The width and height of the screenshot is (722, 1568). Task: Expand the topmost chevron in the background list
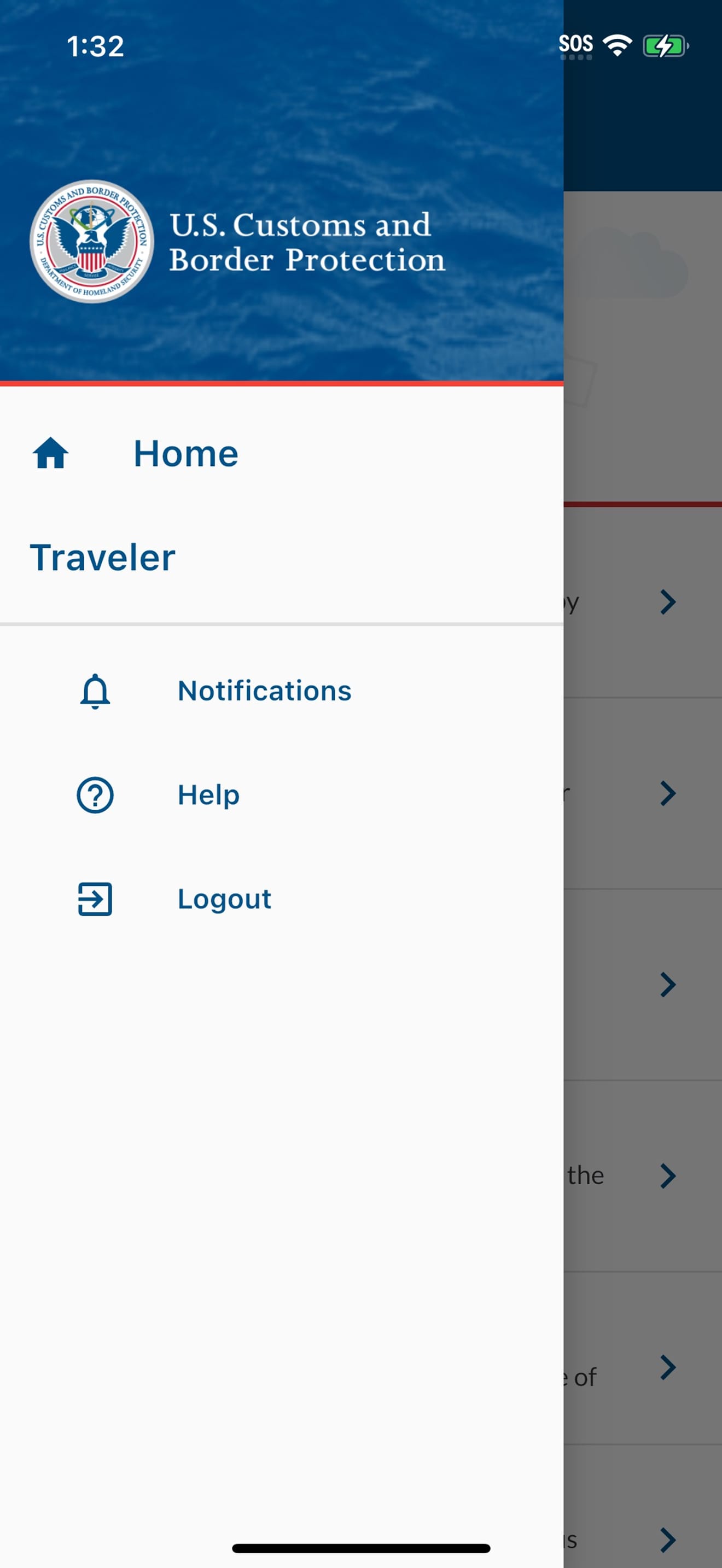pyautogui.click(x=668, y=602)
